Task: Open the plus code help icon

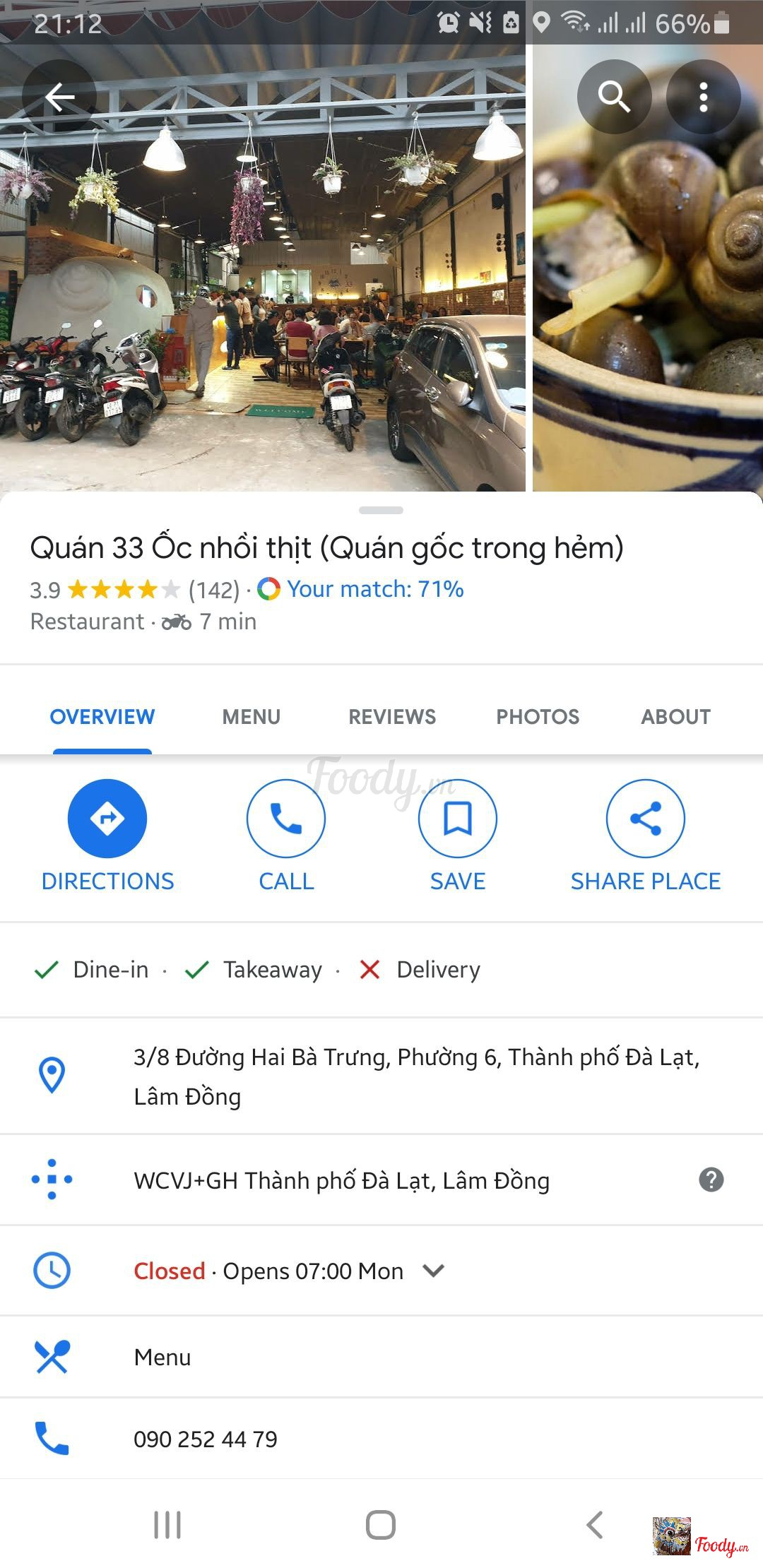Action: (x=711, y=1180)
